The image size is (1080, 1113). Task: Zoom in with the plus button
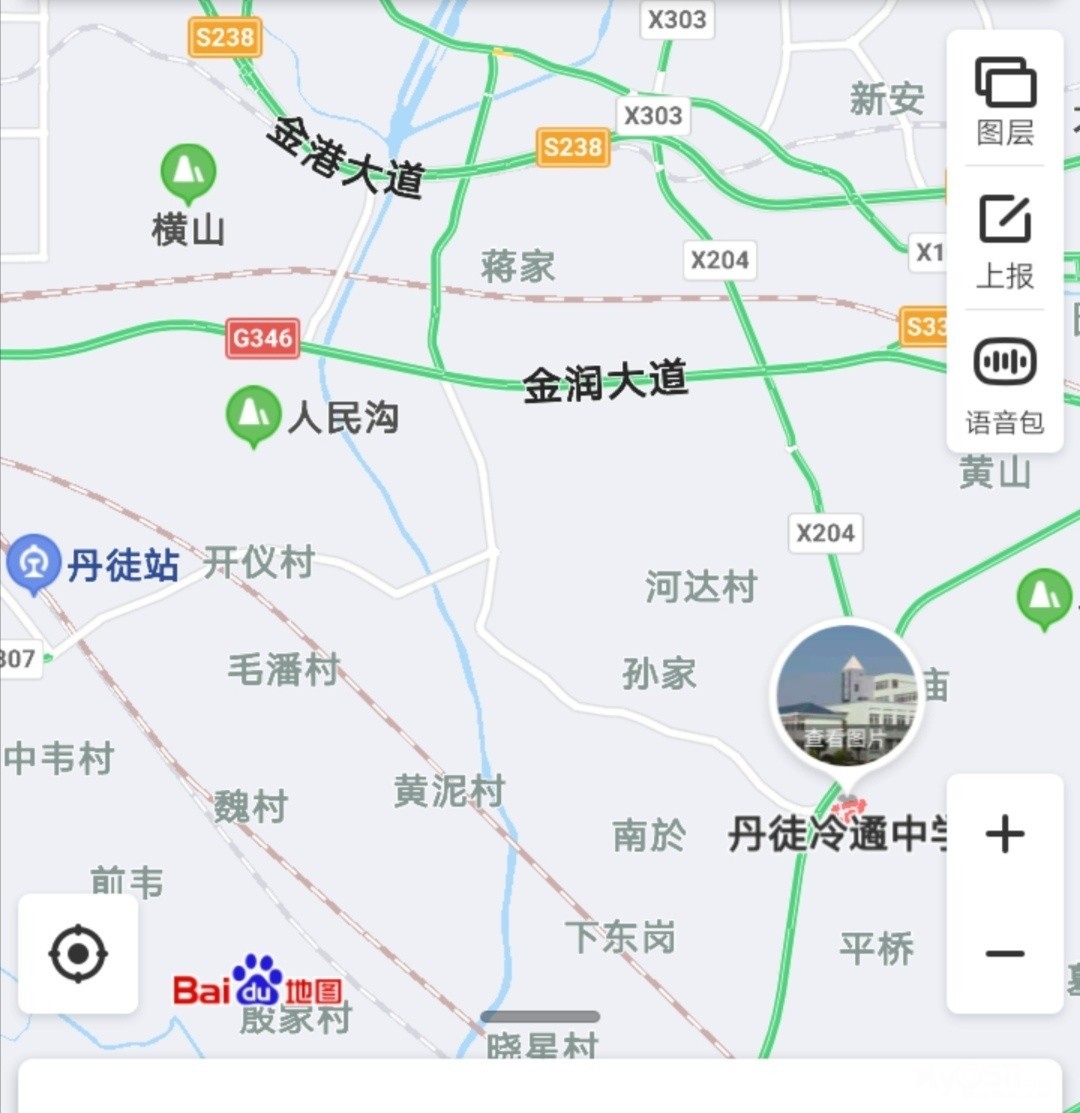coord(1005,834)
